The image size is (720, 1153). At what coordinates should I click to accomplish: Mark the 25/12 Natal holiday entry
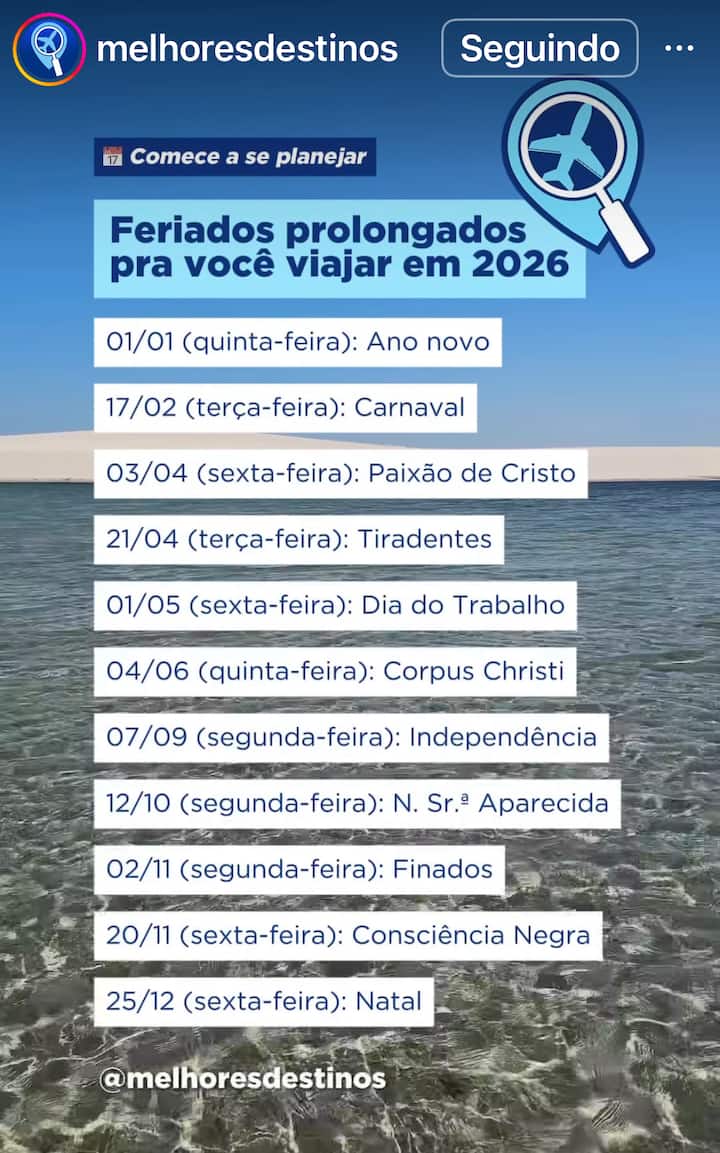[x=261, y=1001]
